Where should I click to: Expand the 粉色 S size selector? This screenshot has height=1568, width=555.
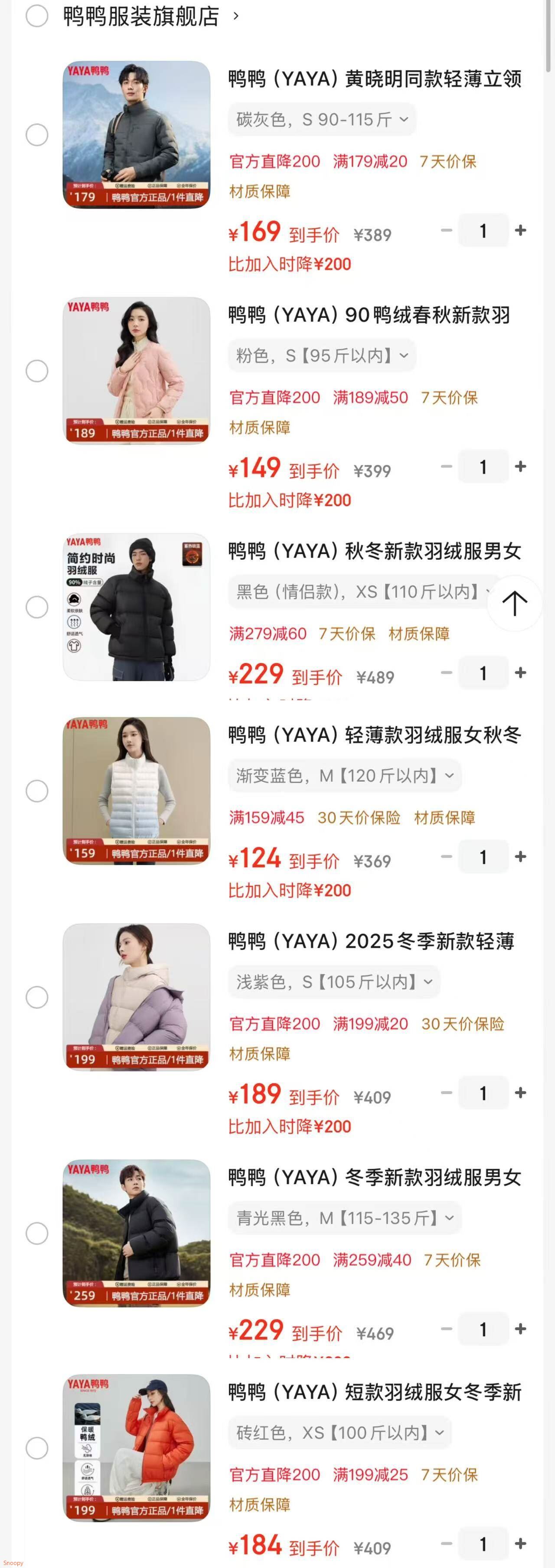(x=321, y=355)
